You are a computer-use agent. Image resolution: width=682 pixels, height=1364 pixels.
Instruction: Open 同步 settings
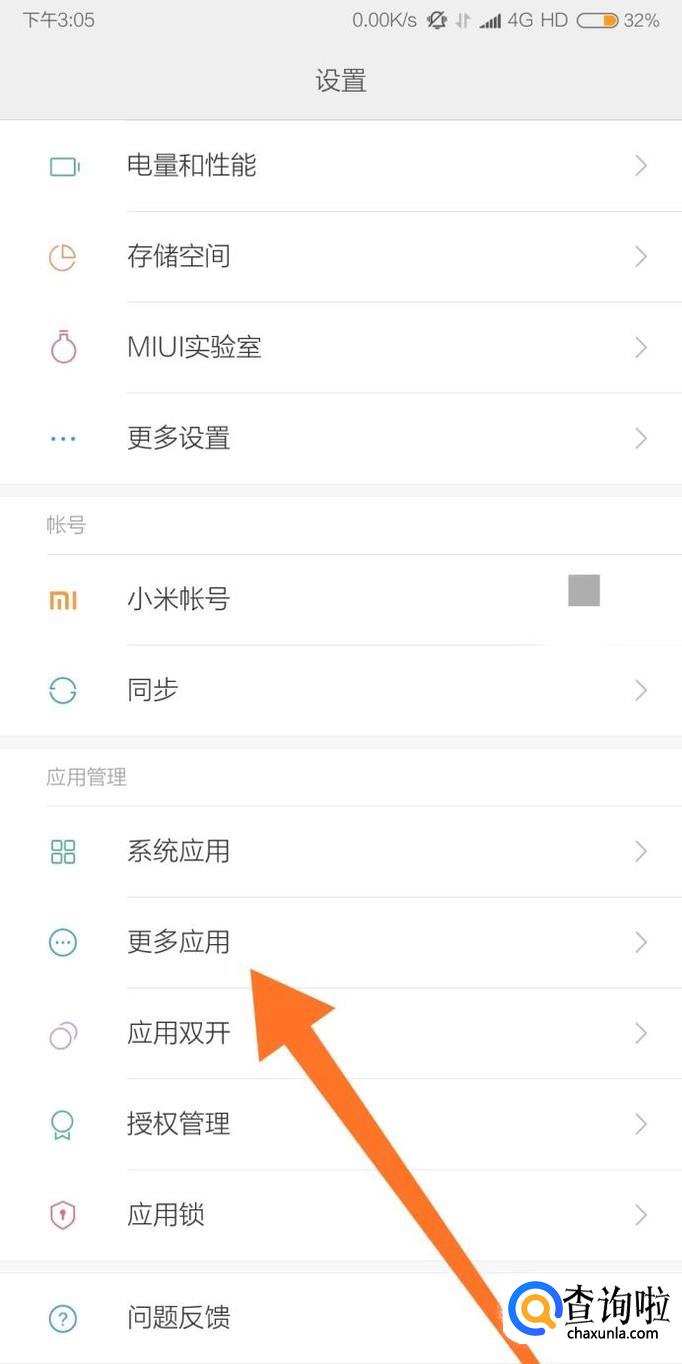[341, 691]
